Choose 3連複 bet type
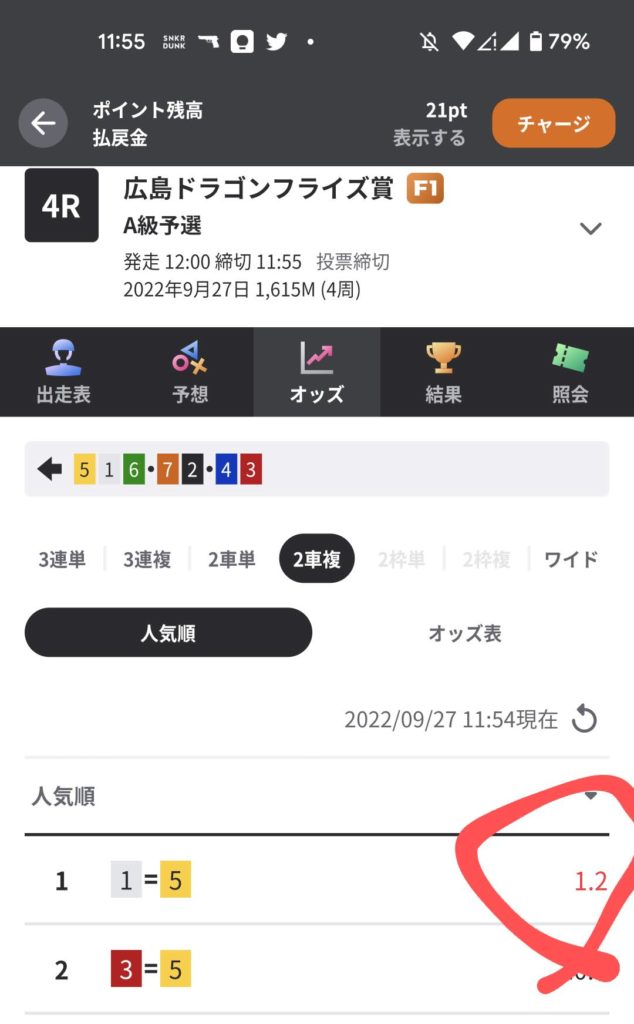The height and width of the screenshot is (1024, 634). coord(147,560)
